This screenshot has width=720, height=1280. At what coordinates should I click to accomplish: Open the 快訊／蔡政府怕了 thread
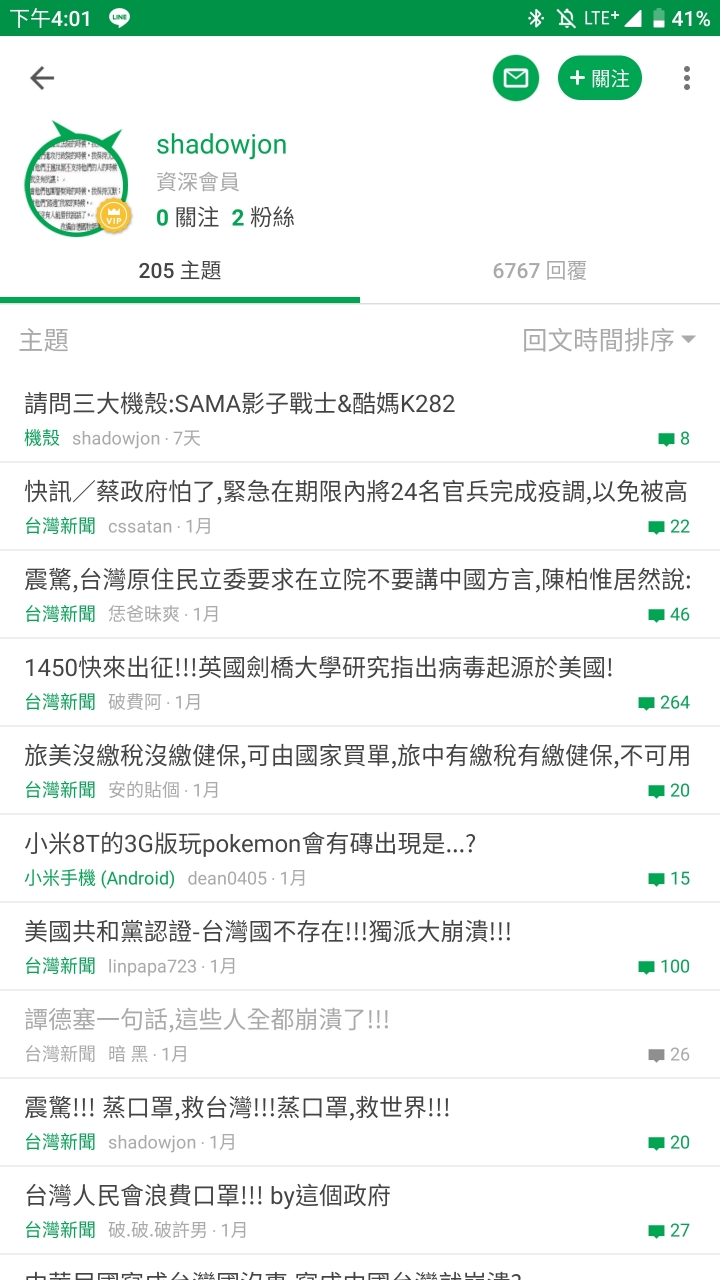coord(356,492)
